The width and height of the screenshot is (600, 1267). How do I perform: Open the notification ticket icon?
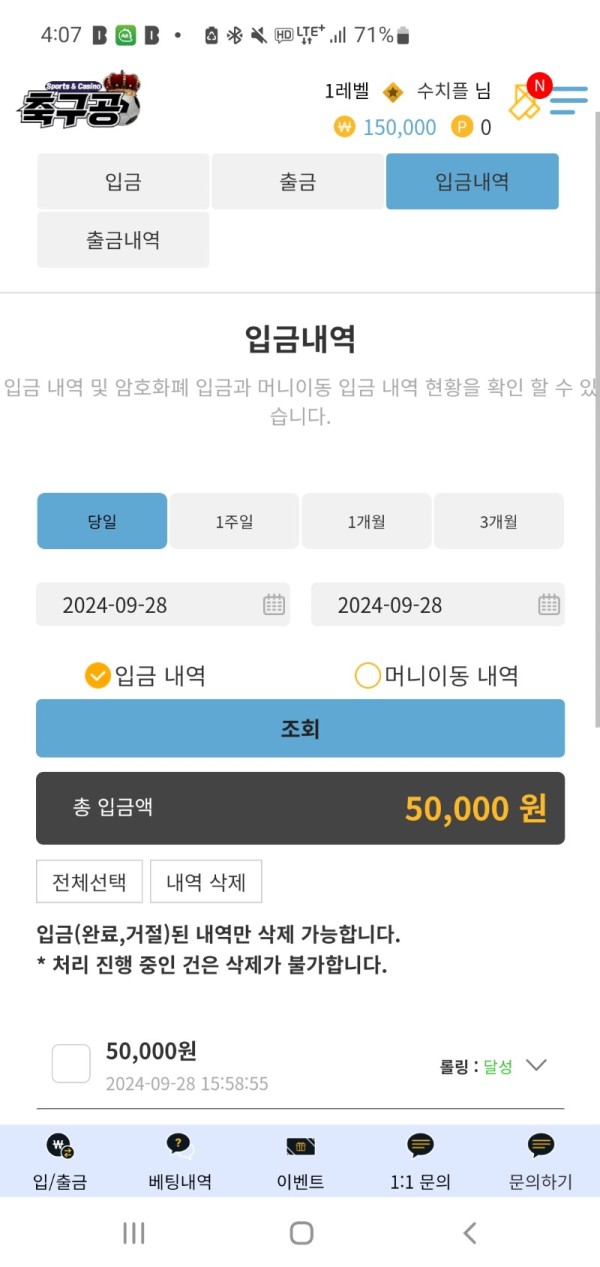coord(526,100)
